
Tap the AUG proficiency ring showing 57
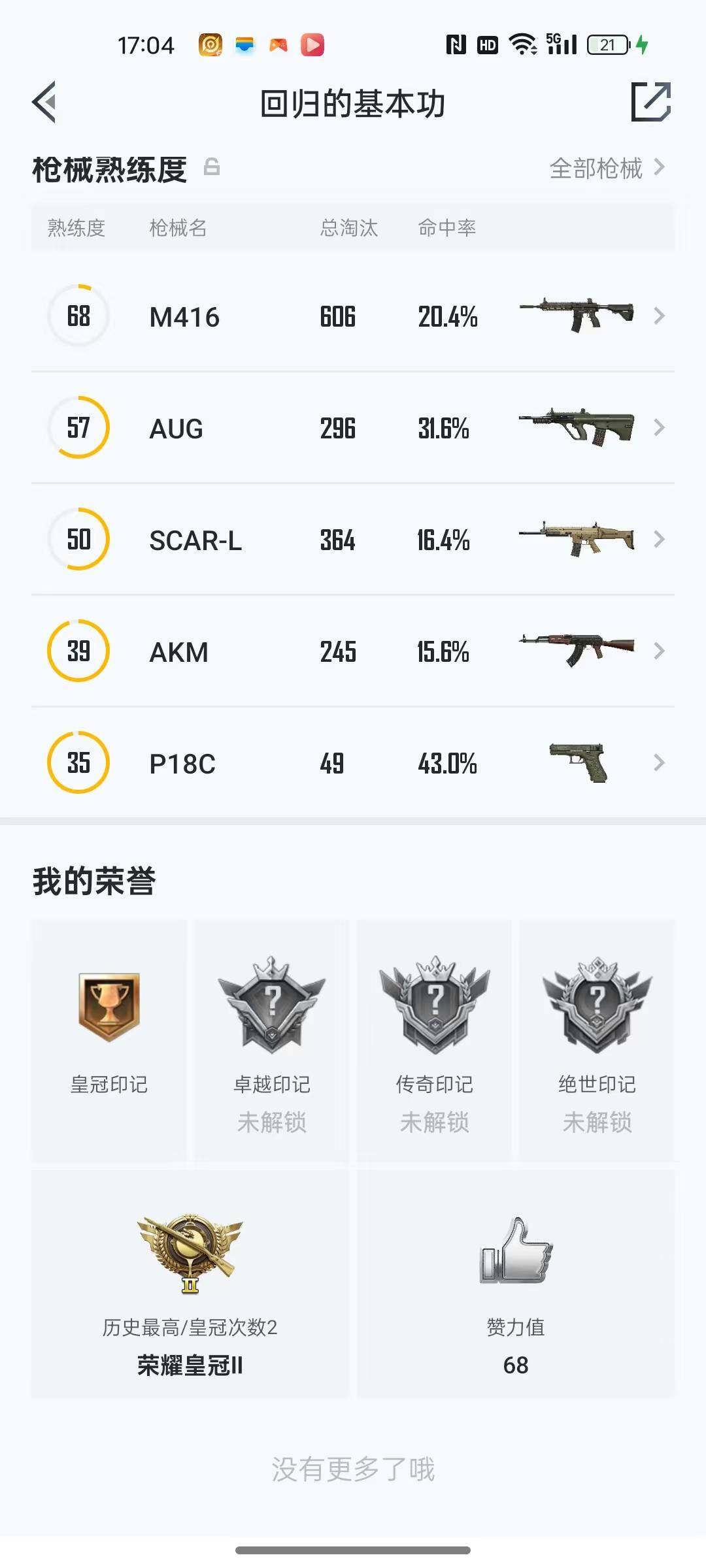[x=78, y=428]
